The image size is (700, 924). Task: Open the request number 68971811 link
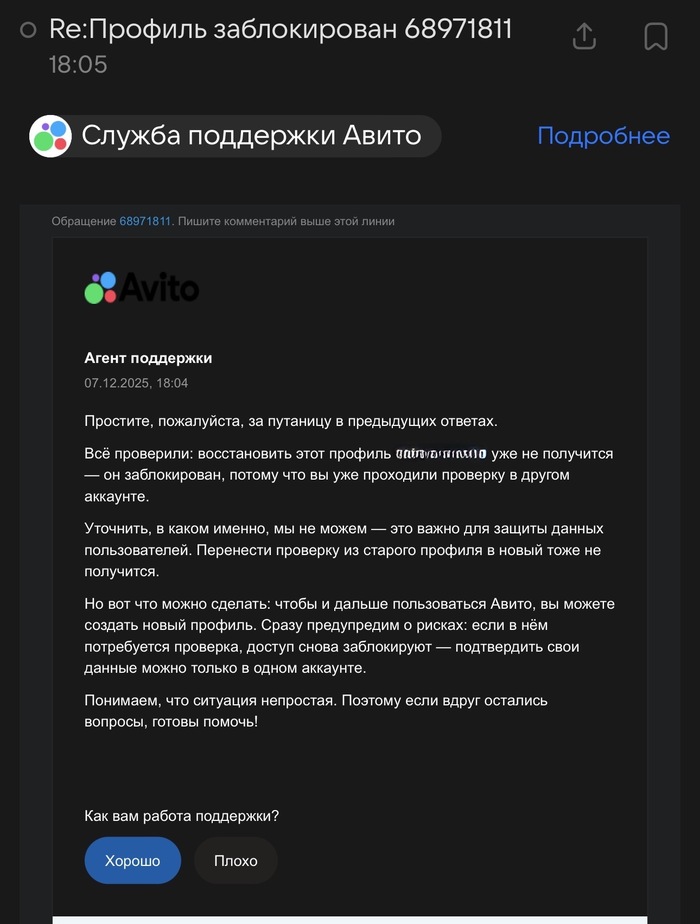[x=145, y=221]
